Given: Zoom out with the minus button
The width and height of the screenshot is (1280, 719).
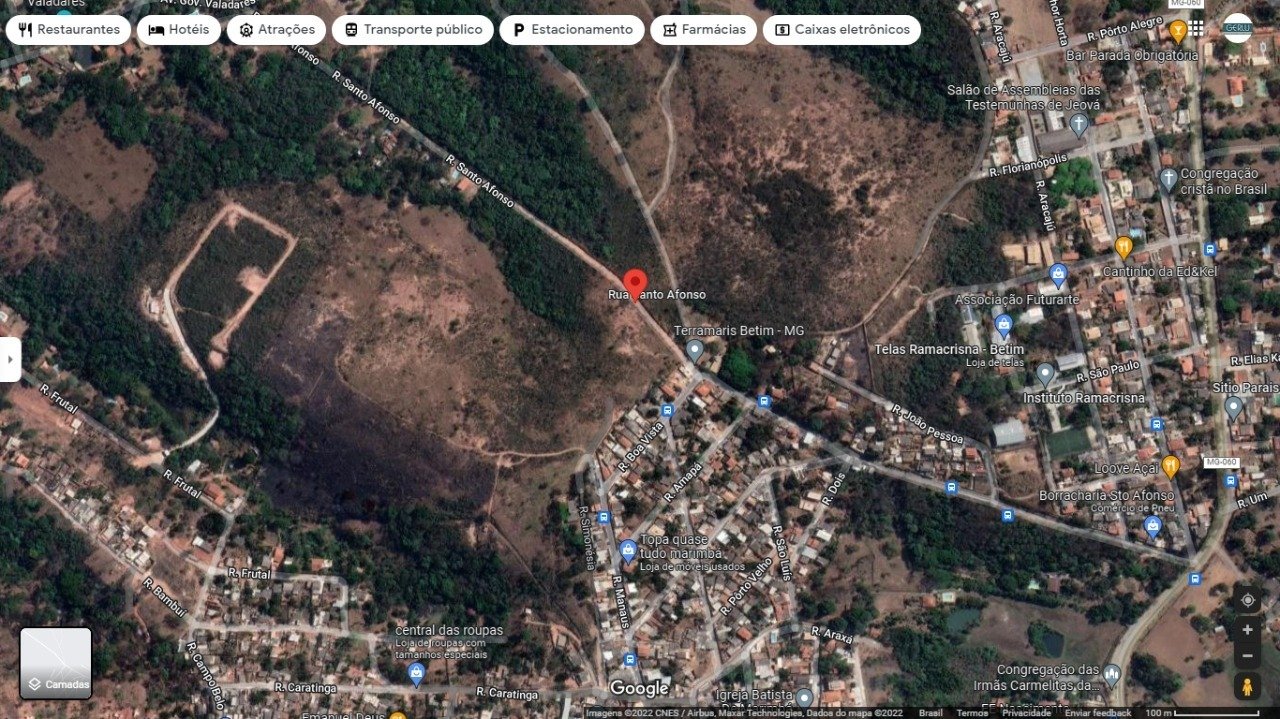Looking at the screenshot, I should pos(1247,656).
